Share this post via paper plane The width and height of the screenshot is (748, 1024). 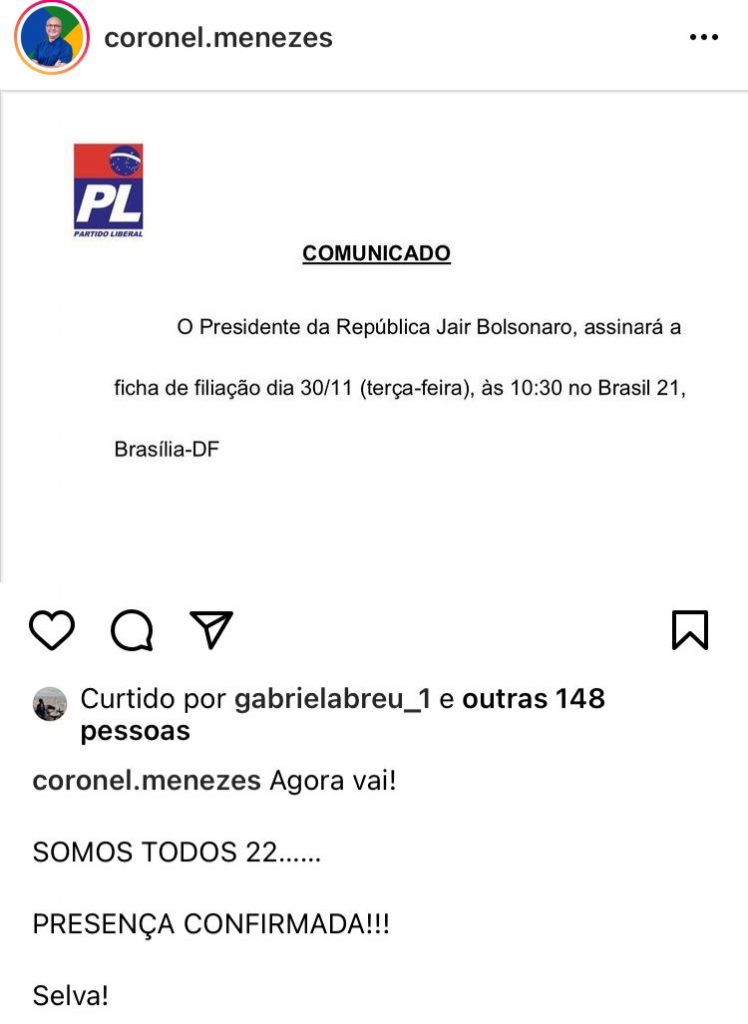pyautogui.click(x=211, y=630)
